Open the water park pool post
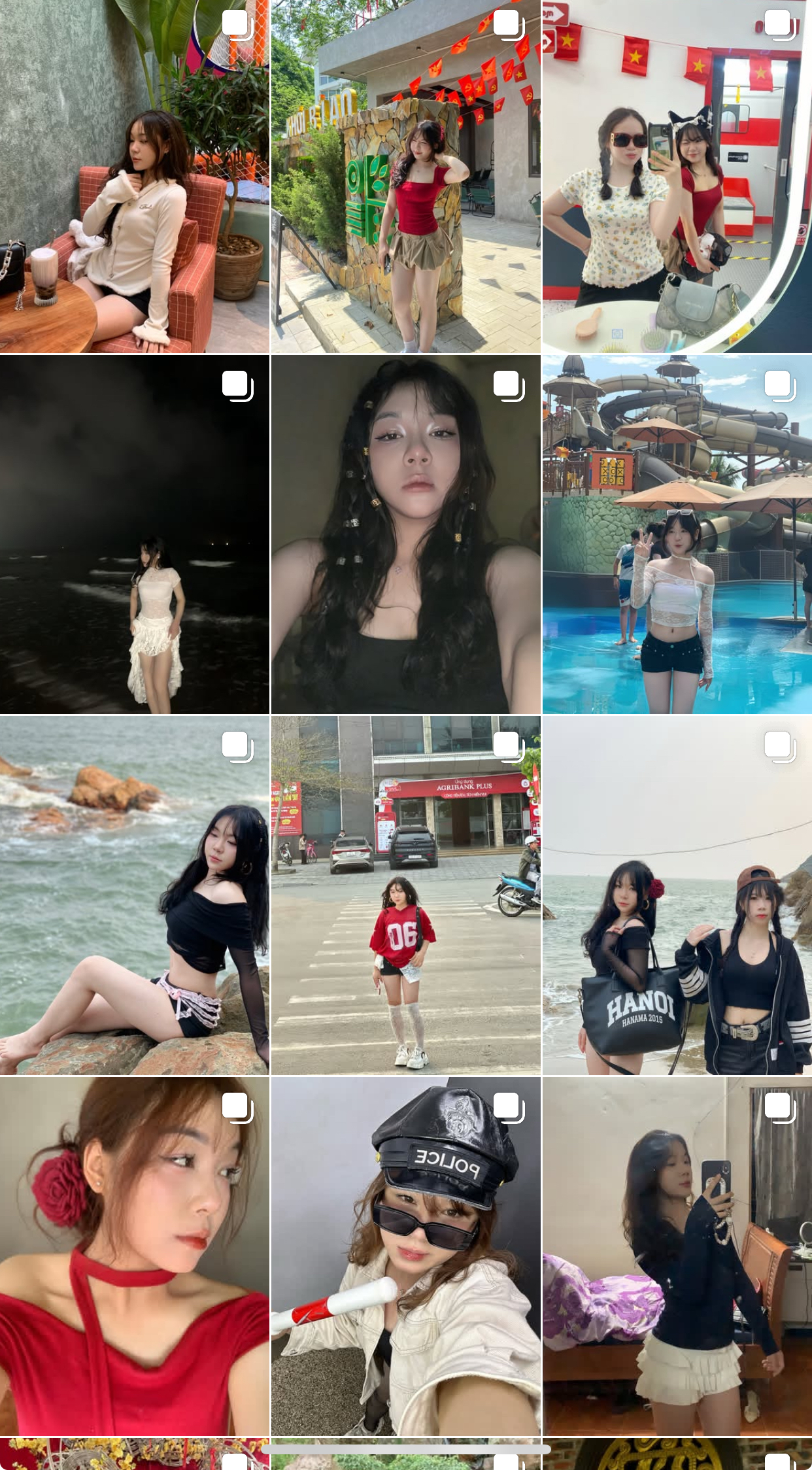 [677, 534]
